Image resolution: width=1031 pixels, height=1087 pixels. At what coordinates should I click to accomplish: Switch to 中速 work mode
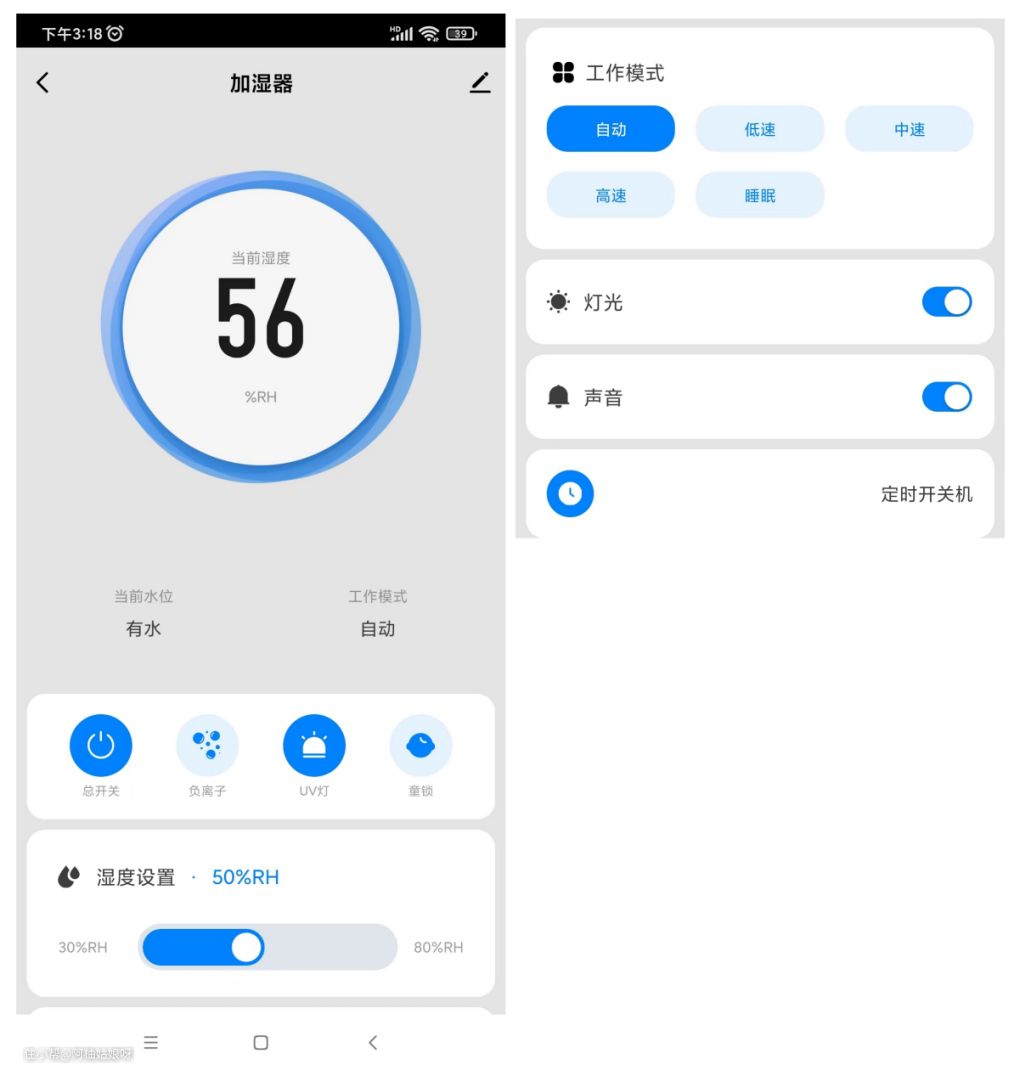(909, 129)
